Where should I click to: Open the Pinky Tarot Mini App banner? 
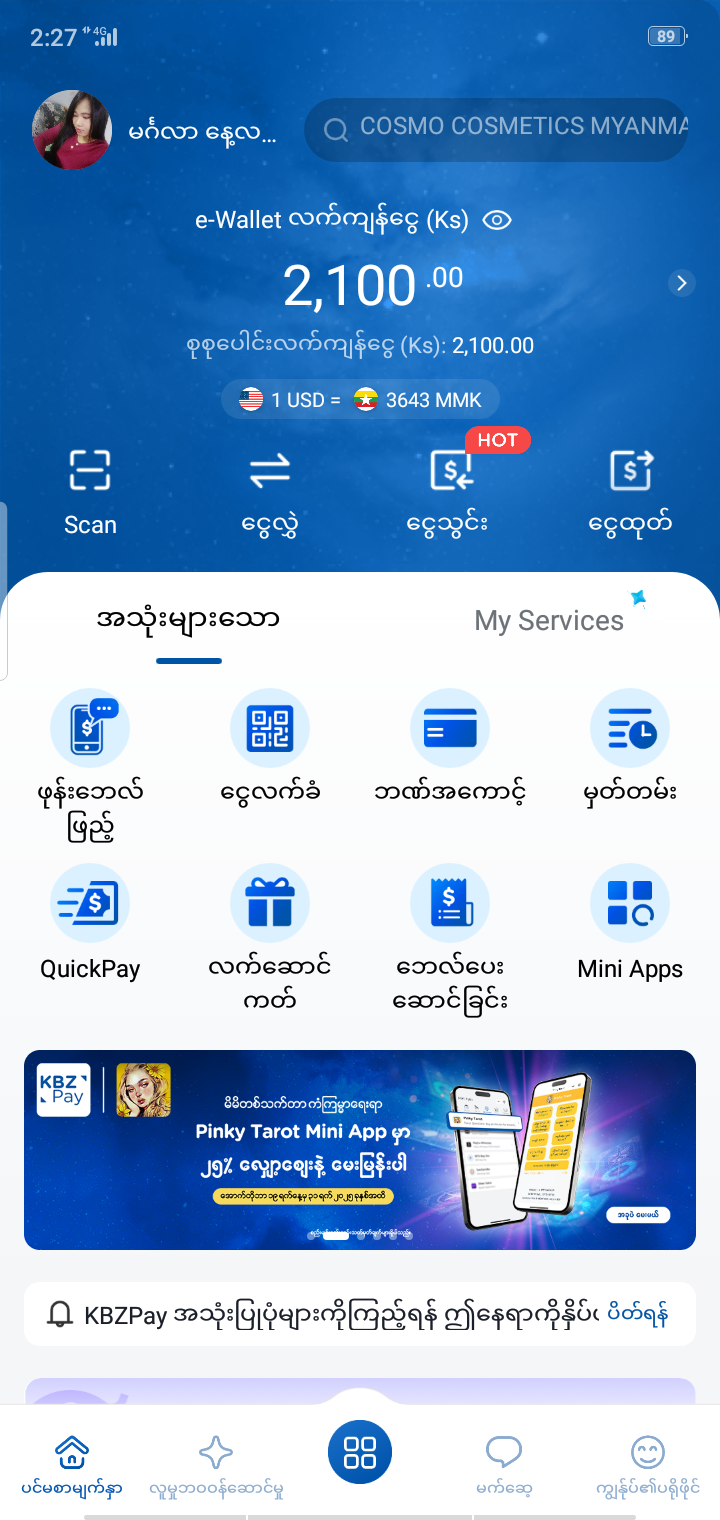tap(360, 1149)
